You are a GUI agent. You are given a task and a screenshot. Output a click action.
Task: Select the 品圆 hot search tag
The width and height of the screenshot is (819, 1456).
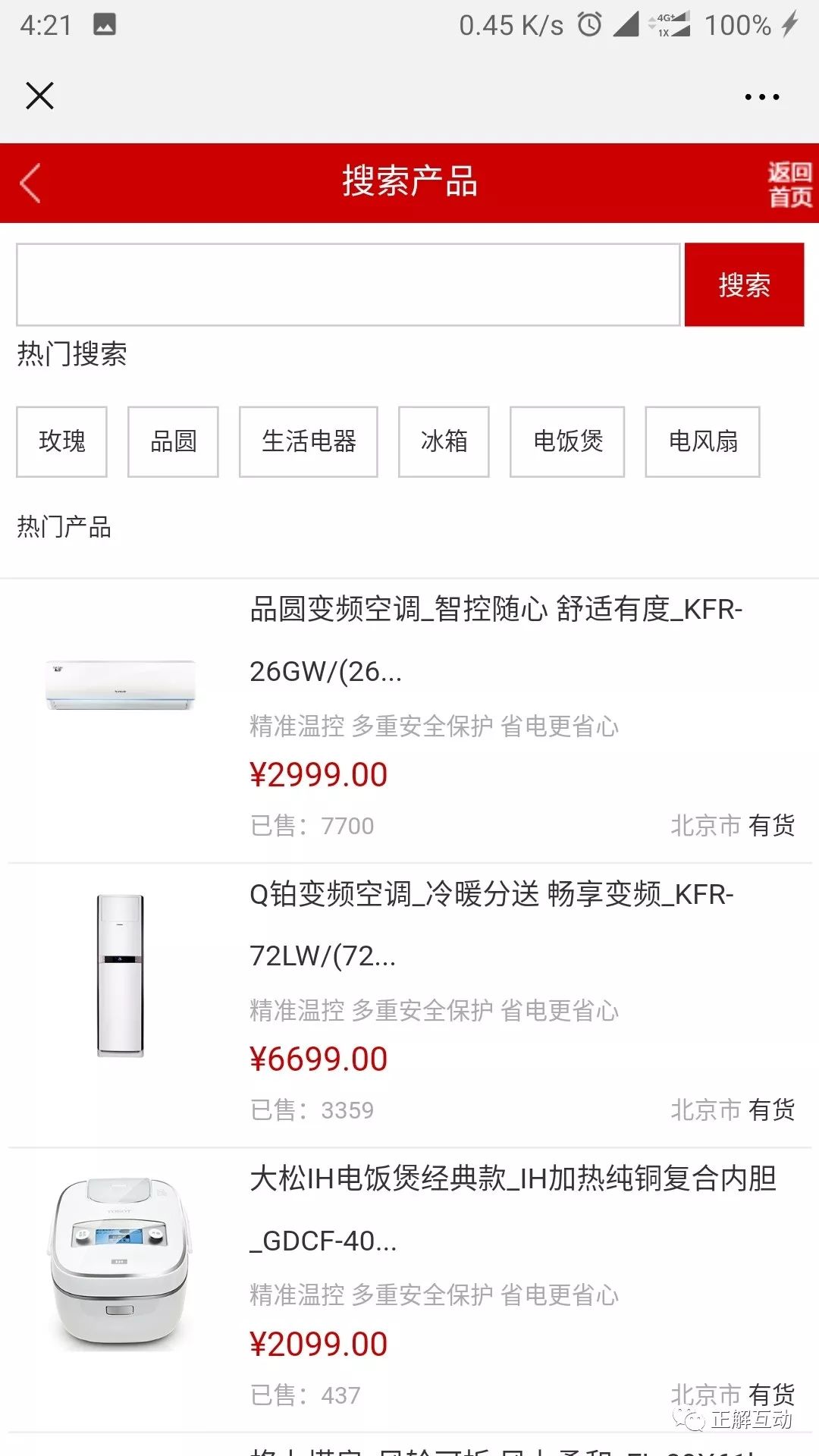pos(172,441)
